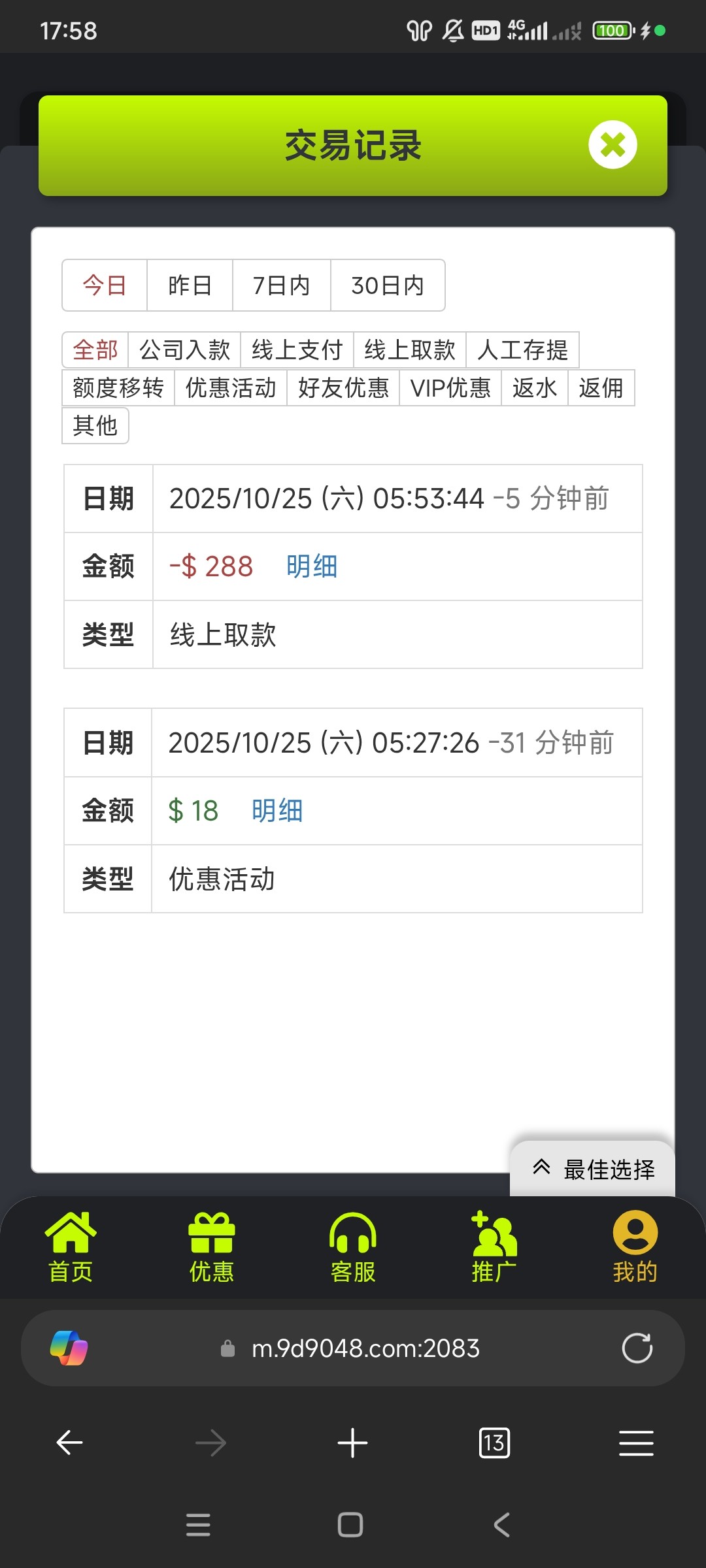Open 明细 for the -$288 withdrawal

312,566
